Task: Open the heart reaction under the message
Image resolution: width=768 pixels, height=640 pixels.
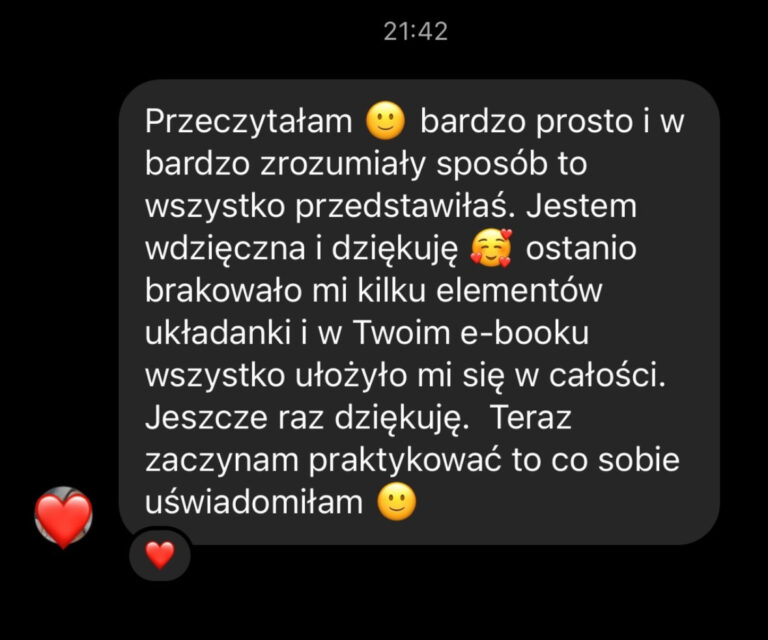Action: [160, 553]
